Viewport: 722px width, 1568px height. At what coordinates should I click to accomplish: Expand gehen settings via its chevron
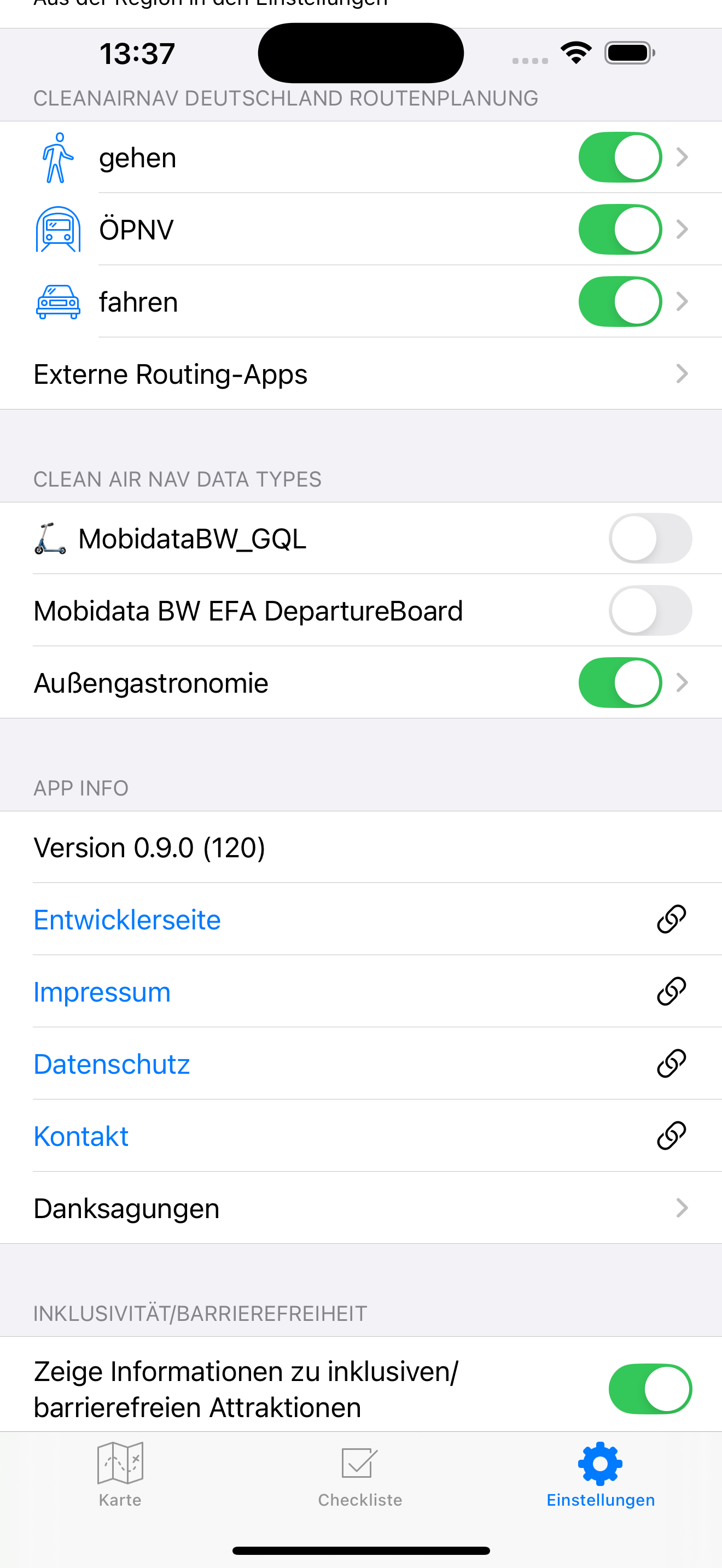683,157
